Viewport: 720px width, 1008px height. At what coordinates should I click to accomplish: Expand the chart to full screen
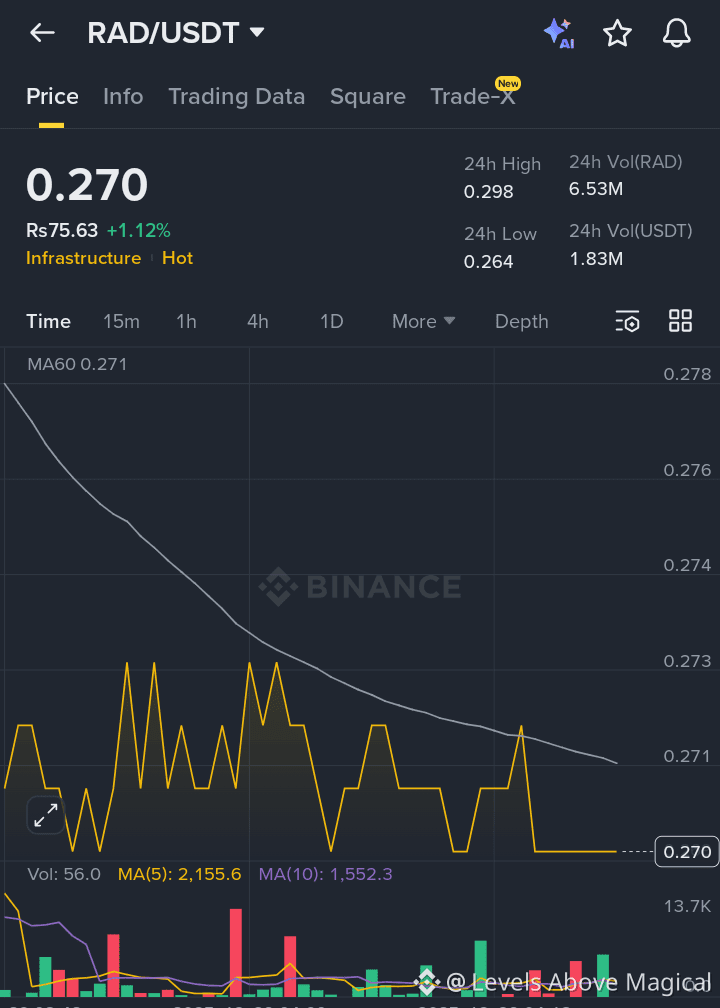coord(45,816)
